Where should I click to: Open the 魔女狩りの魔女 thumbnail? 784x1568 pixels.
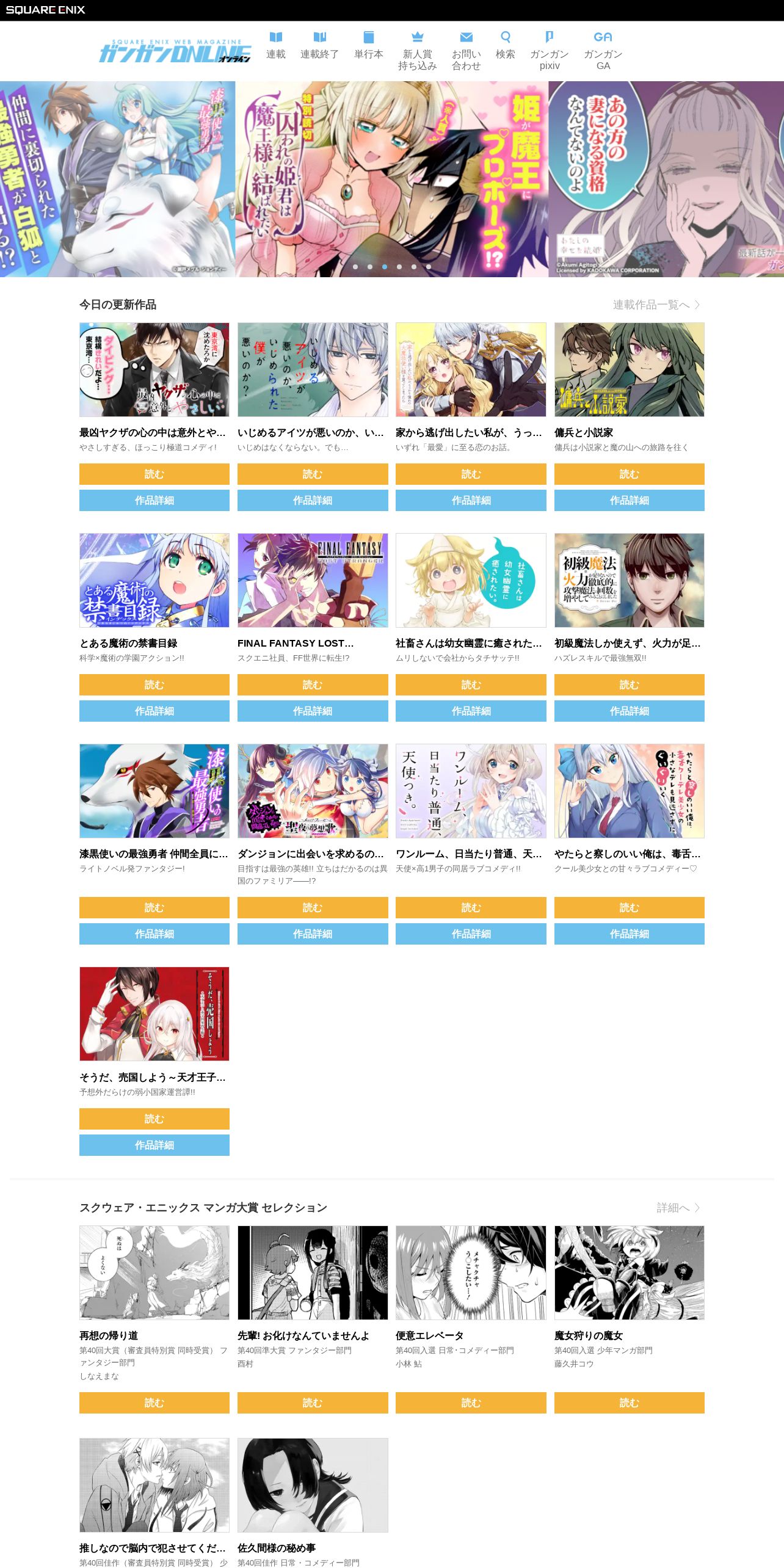click(x=630, y=1272)
